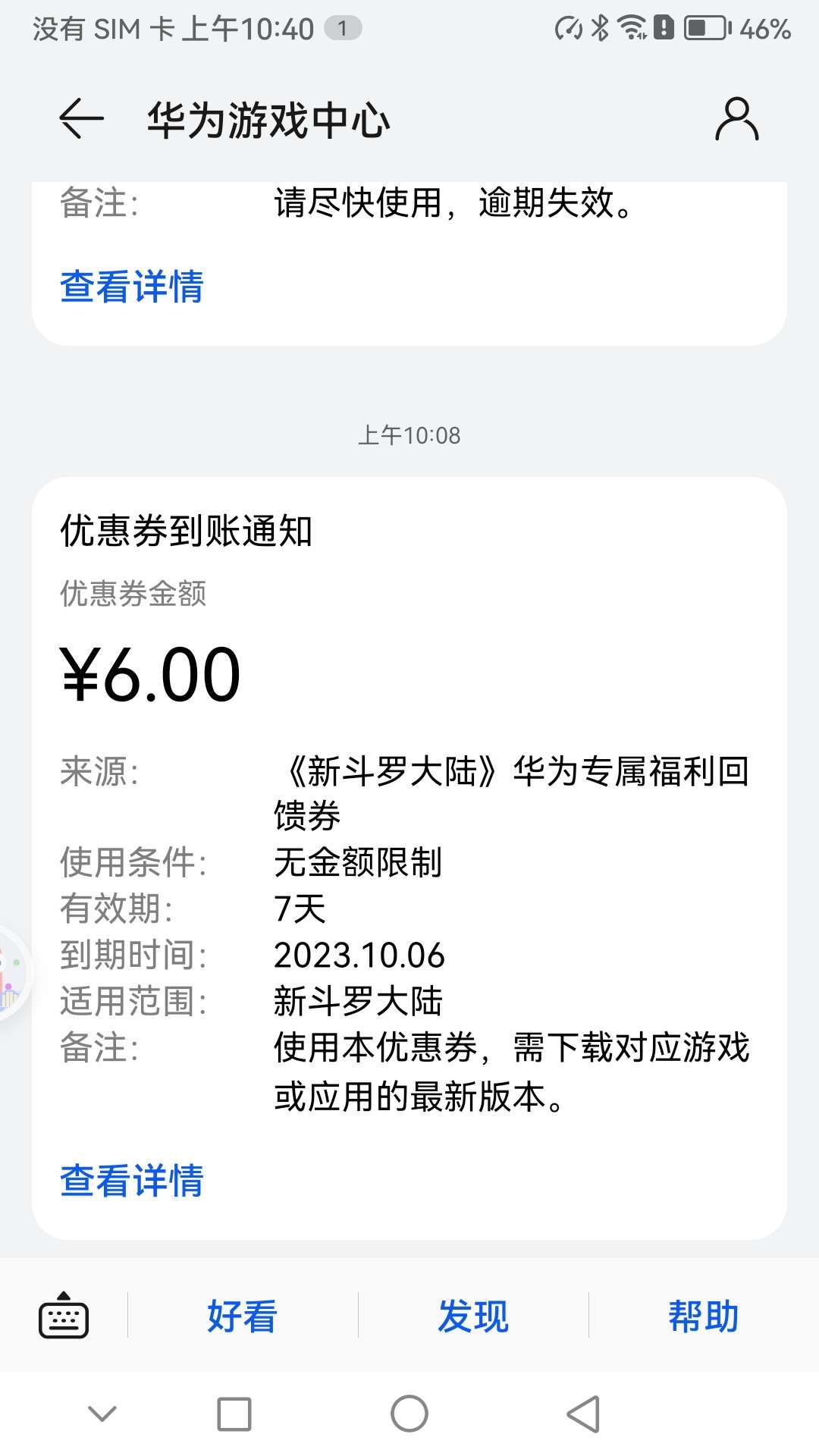Viewport: 819px width, 1456px height.
Task: Open 查看详情 on the ¥6.00 coupon card
Action: (x=132, y=1181)
